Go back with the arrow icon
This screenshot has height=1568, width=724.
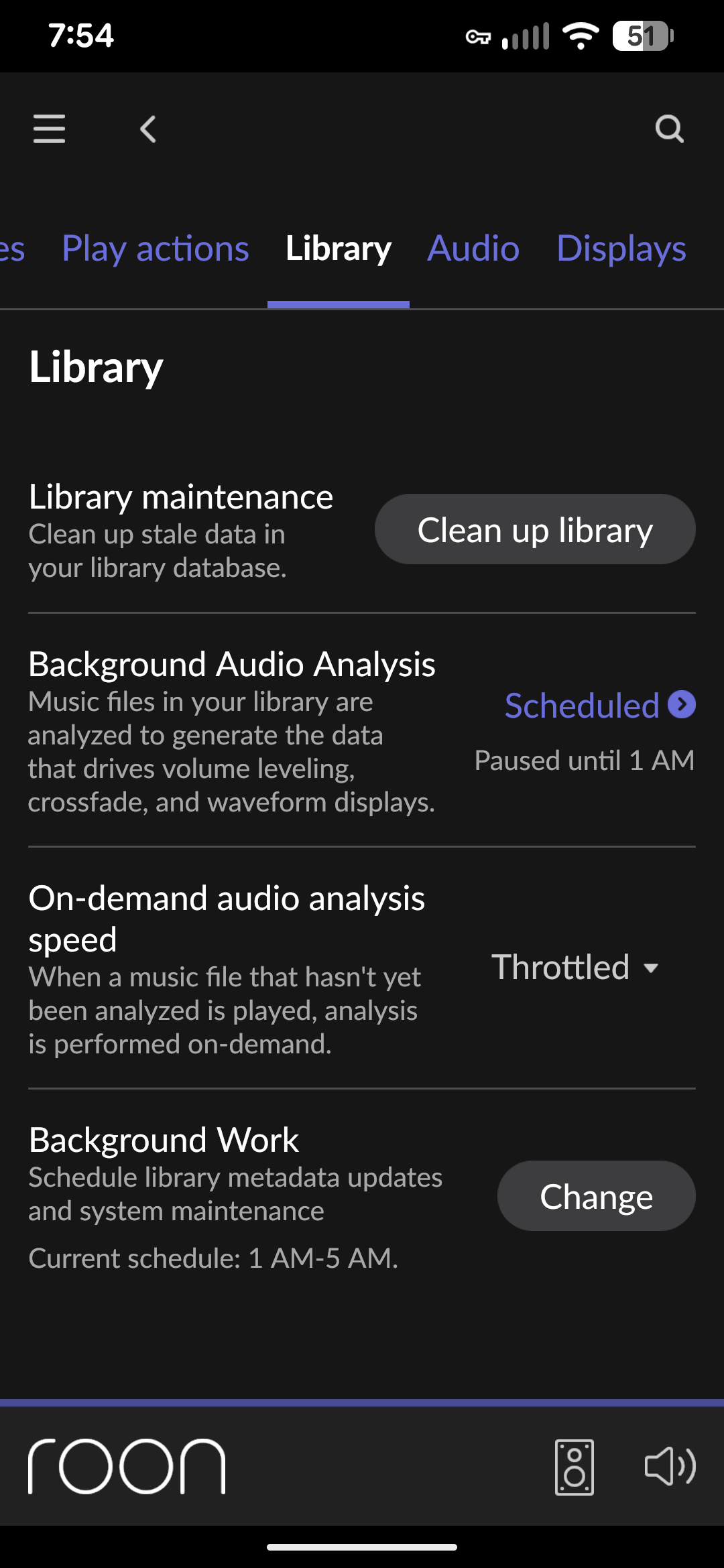click(148, 129)
